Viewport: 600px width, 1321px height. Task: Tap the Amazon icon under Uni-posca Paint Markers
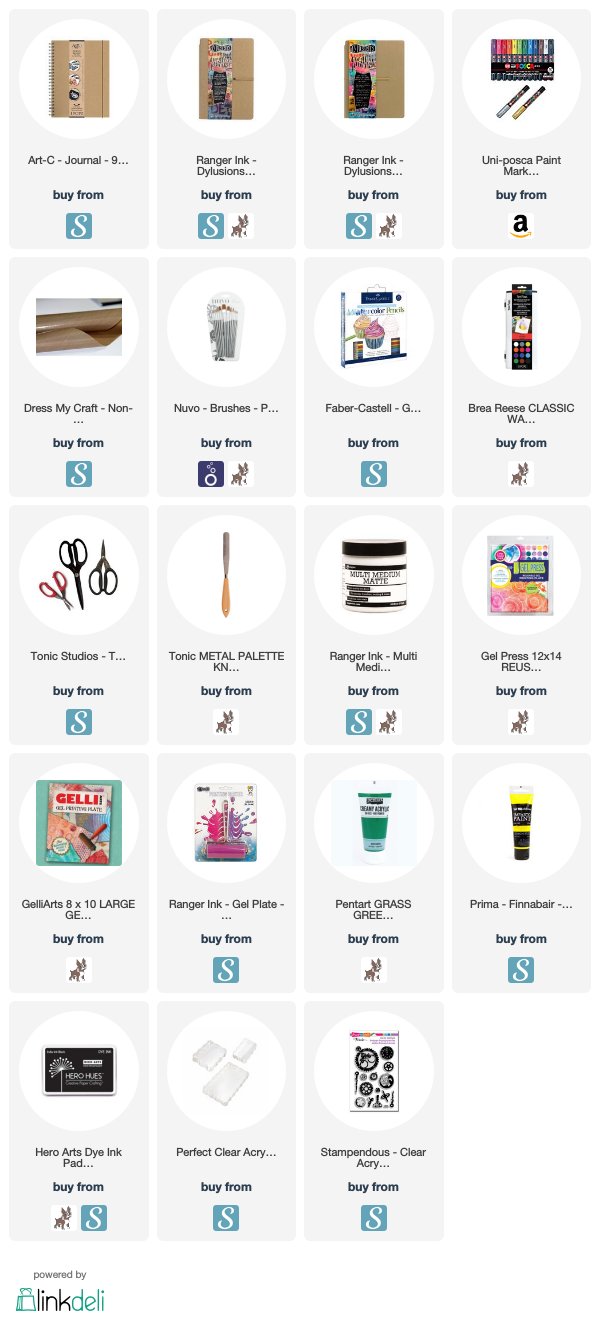coord(521,226)
